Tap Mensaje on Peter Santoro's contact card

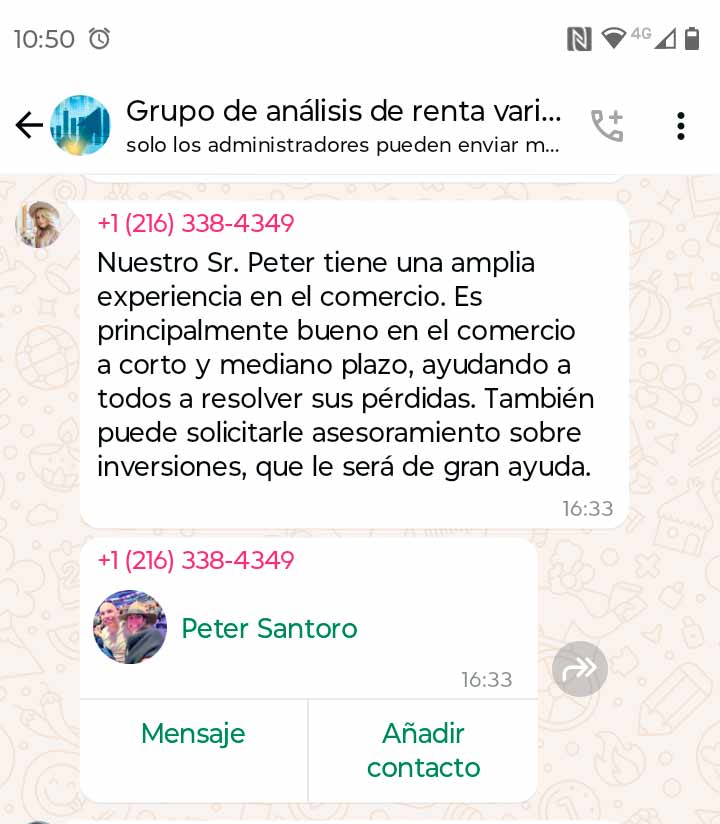[193, 734]
